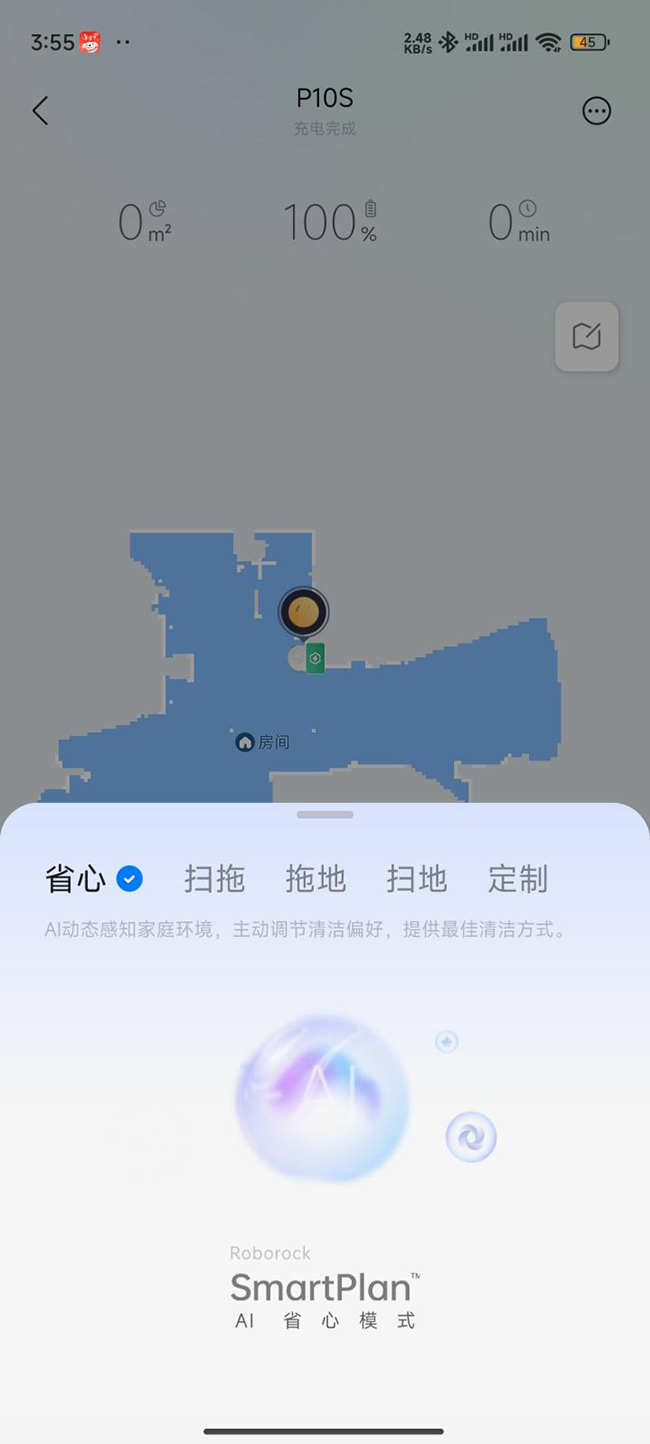Select the 省心 cleaning mode
The image size is (650, 1444).
(x=77, y=879)
